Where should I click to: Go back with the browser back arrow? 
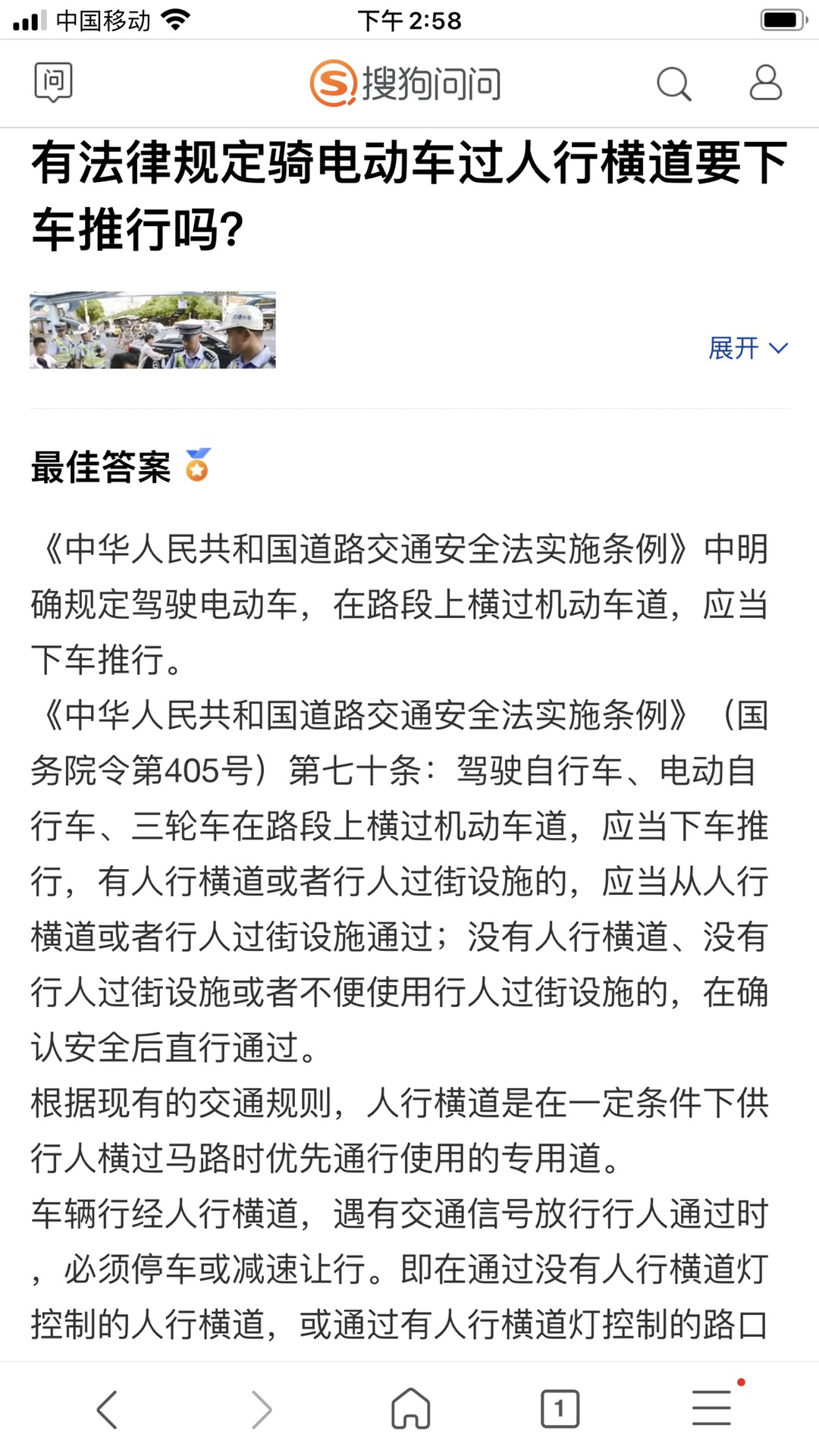coord(107,1409)
